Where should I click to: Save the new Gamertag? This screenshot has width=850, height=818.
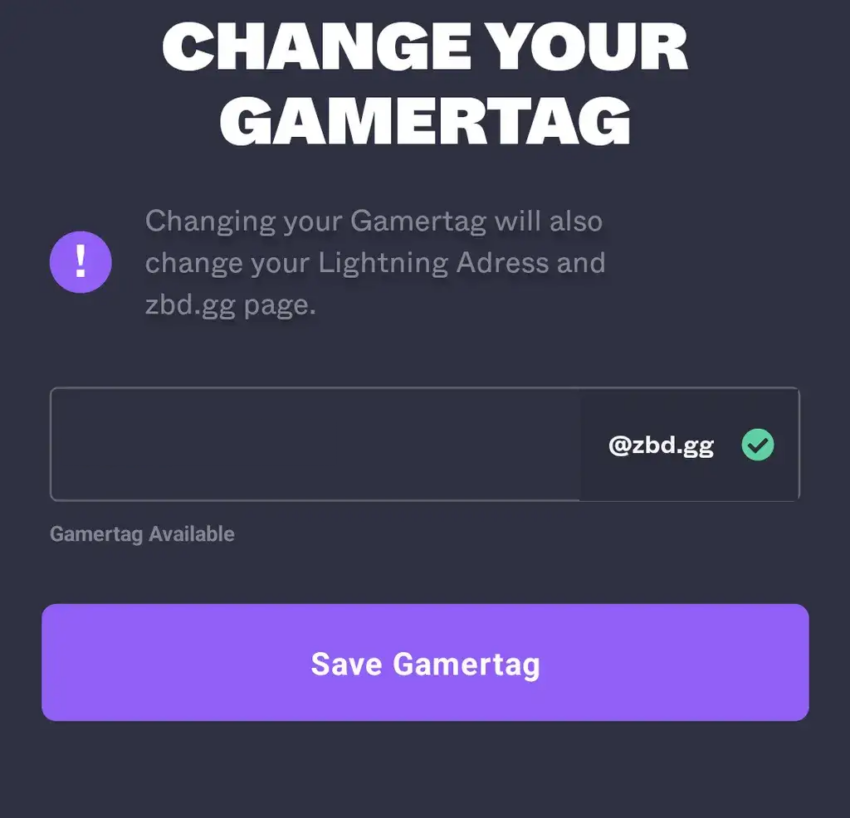click(425, 663)
